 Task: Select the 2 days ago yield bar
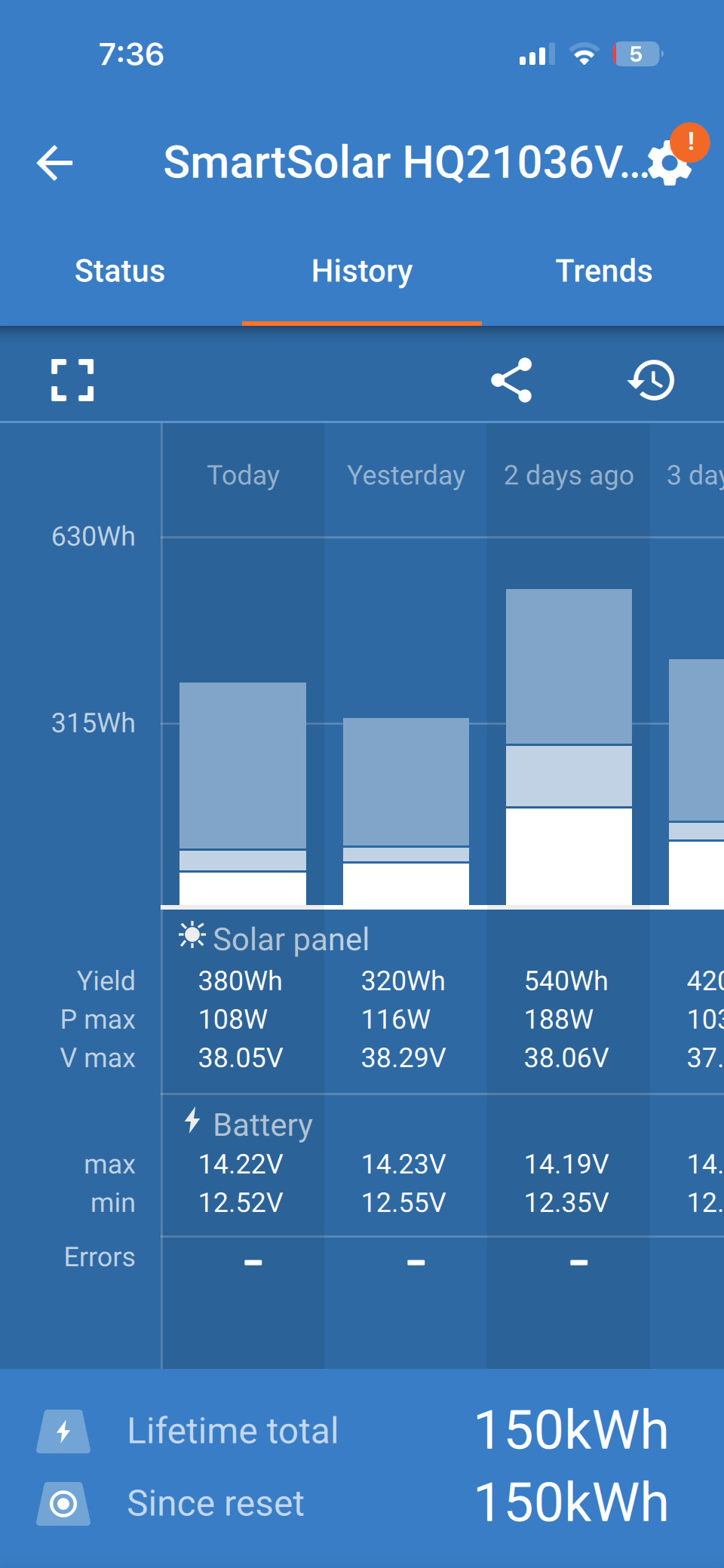coord(569,747)
